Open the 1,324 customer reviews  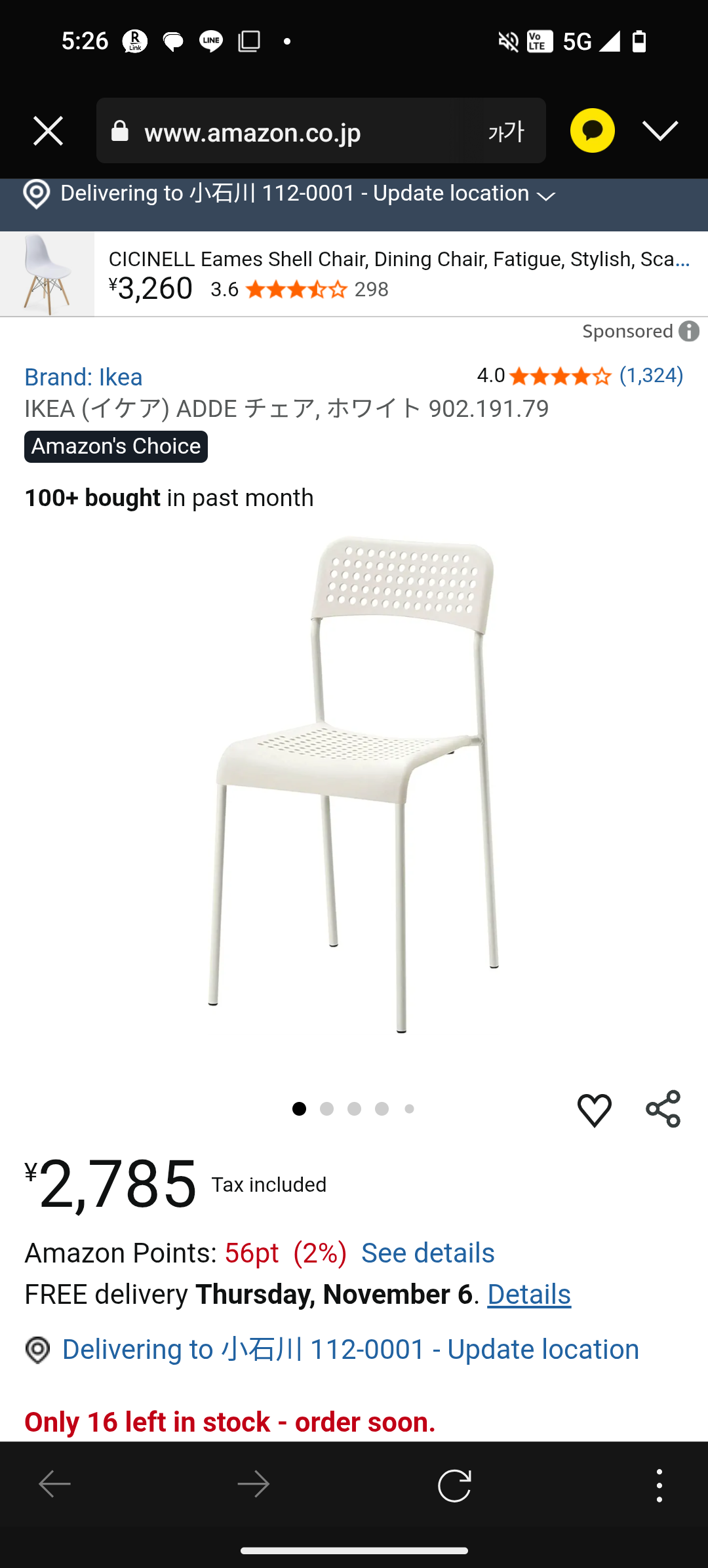(x=651, y=376)
